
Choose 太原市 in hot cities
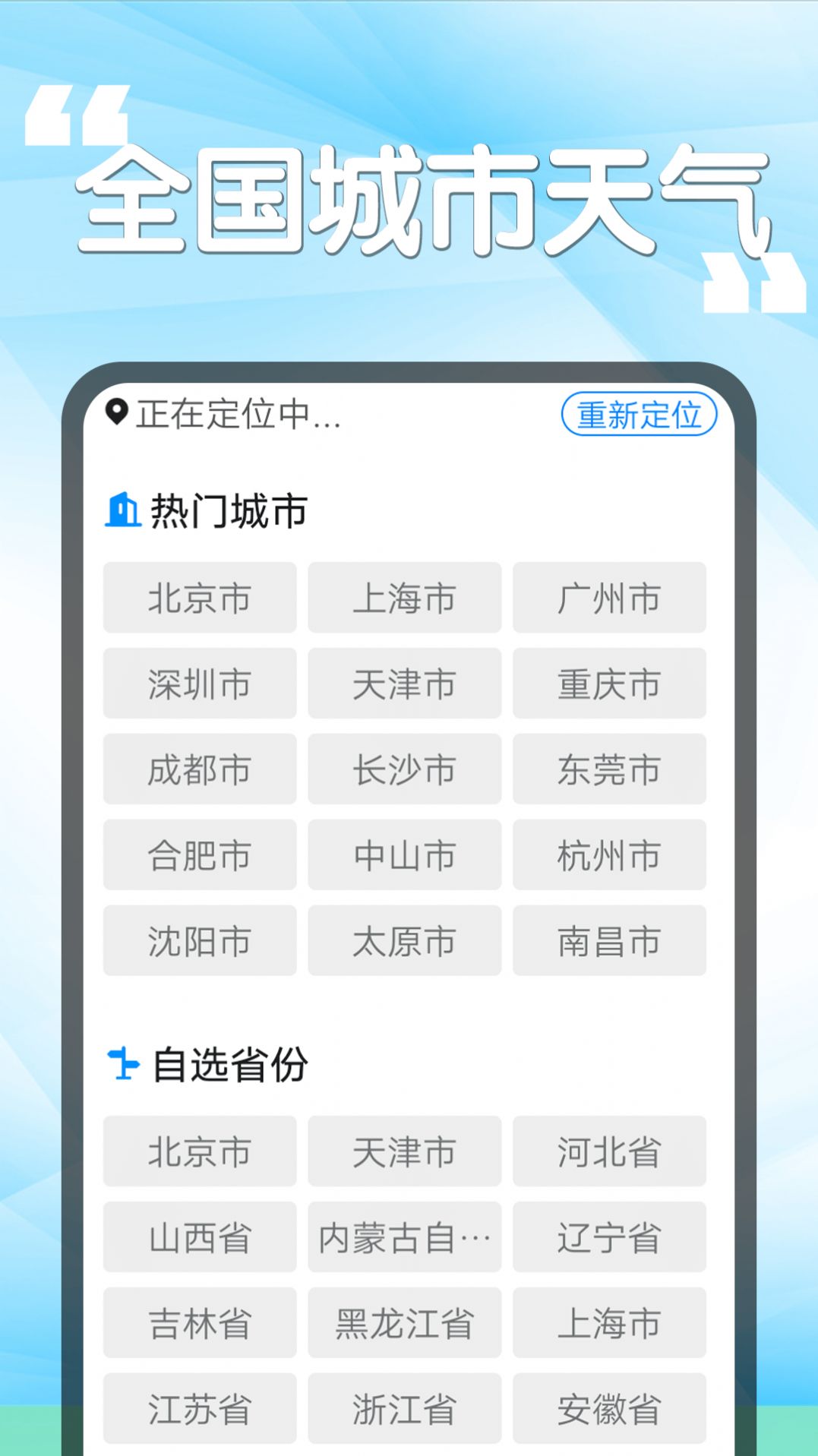[404, 942]
